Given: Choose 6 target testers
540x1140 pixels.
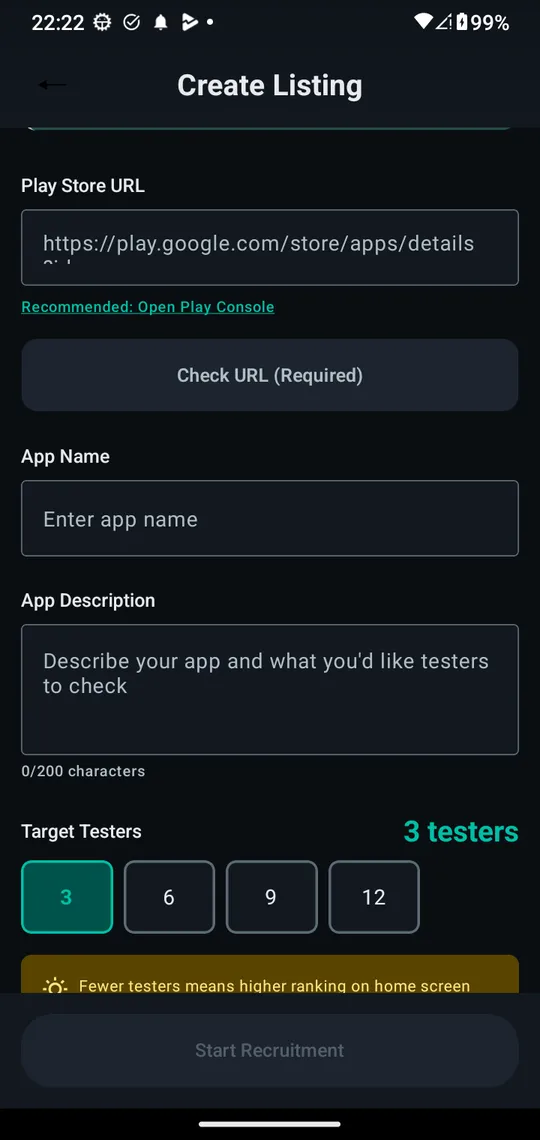Looking at the screenshot, I should click(x=169, y=897).
